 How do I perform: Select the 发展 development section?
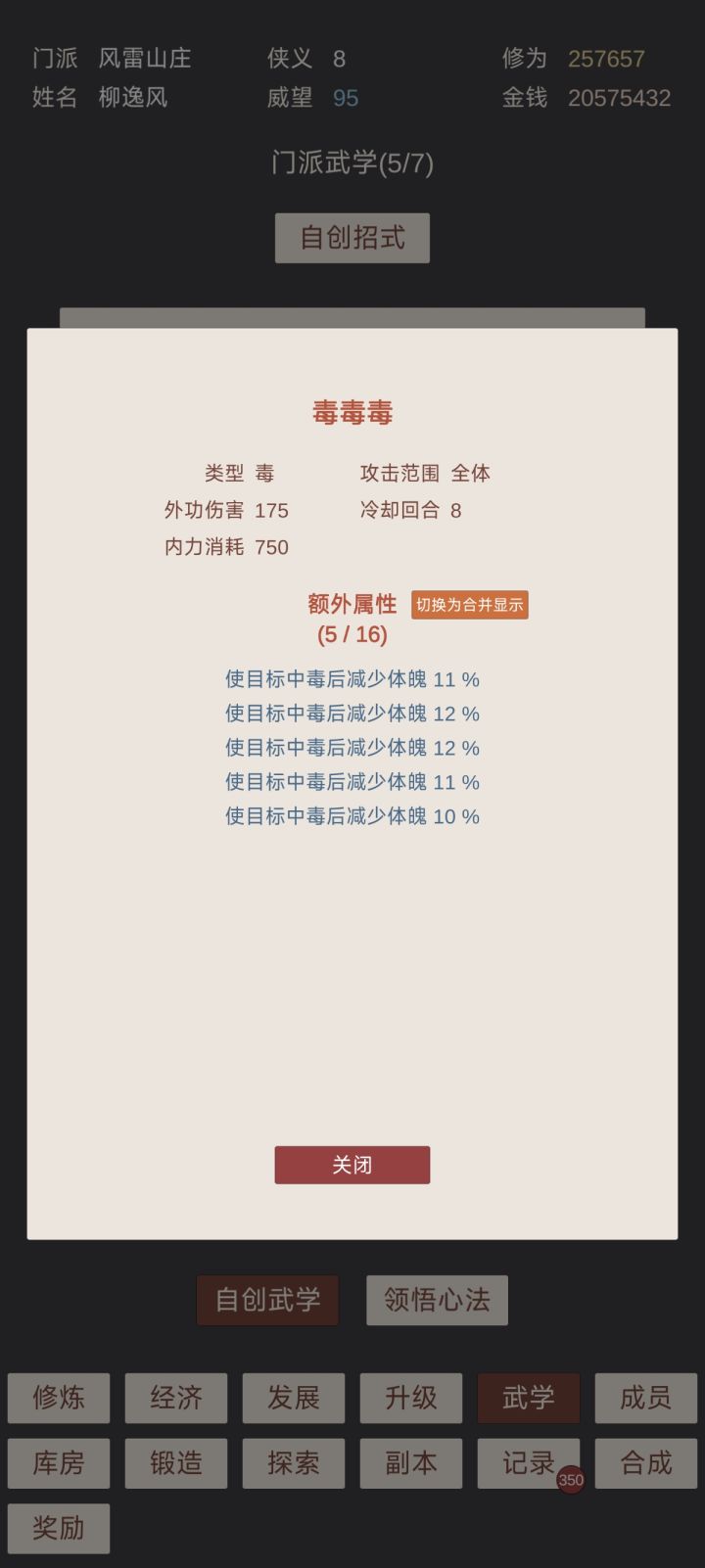[x=293, y=1399]
